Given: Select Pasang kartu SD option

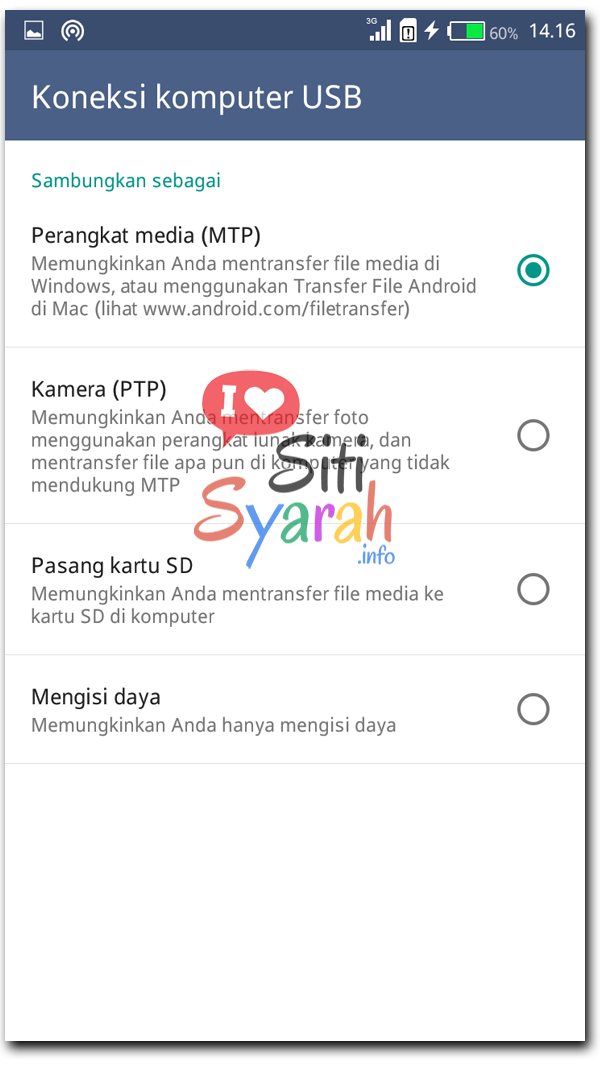Looking at the screenshot, I should click(533, 590).
